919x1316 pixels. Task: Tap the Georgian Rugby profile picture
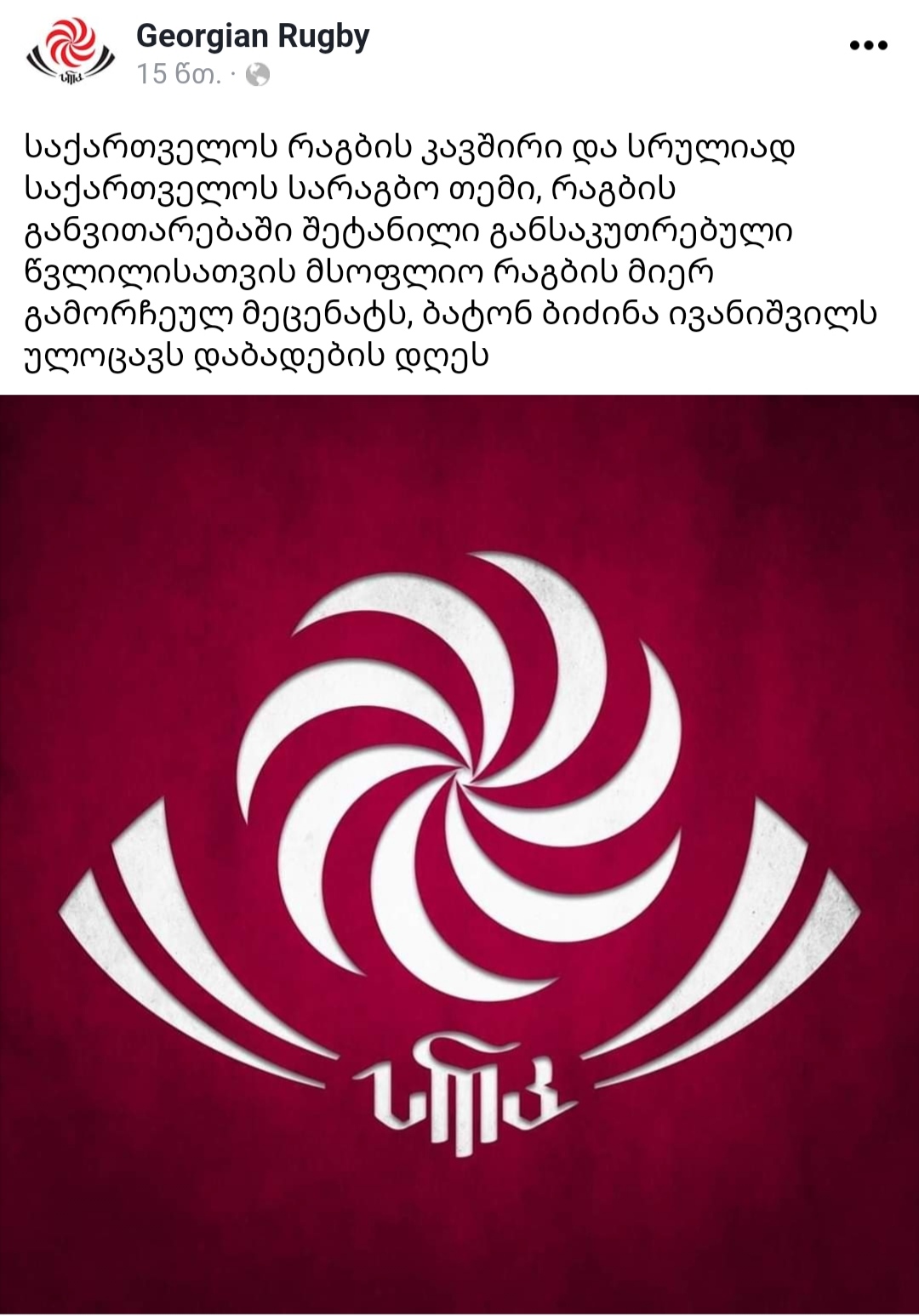click(x=71, y=54)
